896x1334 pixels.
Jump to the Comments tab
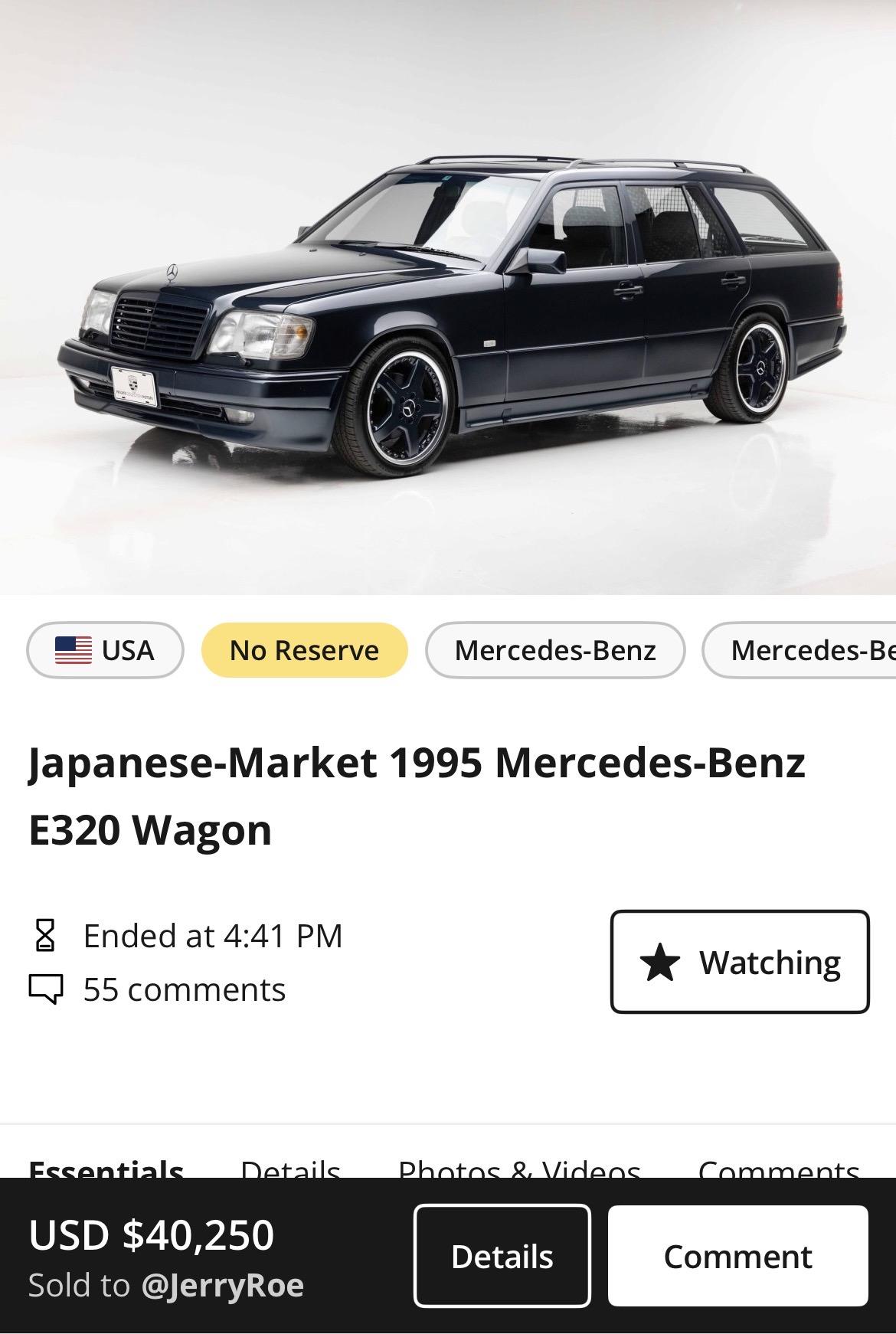pyautogui.click(x=779, y=1168)
